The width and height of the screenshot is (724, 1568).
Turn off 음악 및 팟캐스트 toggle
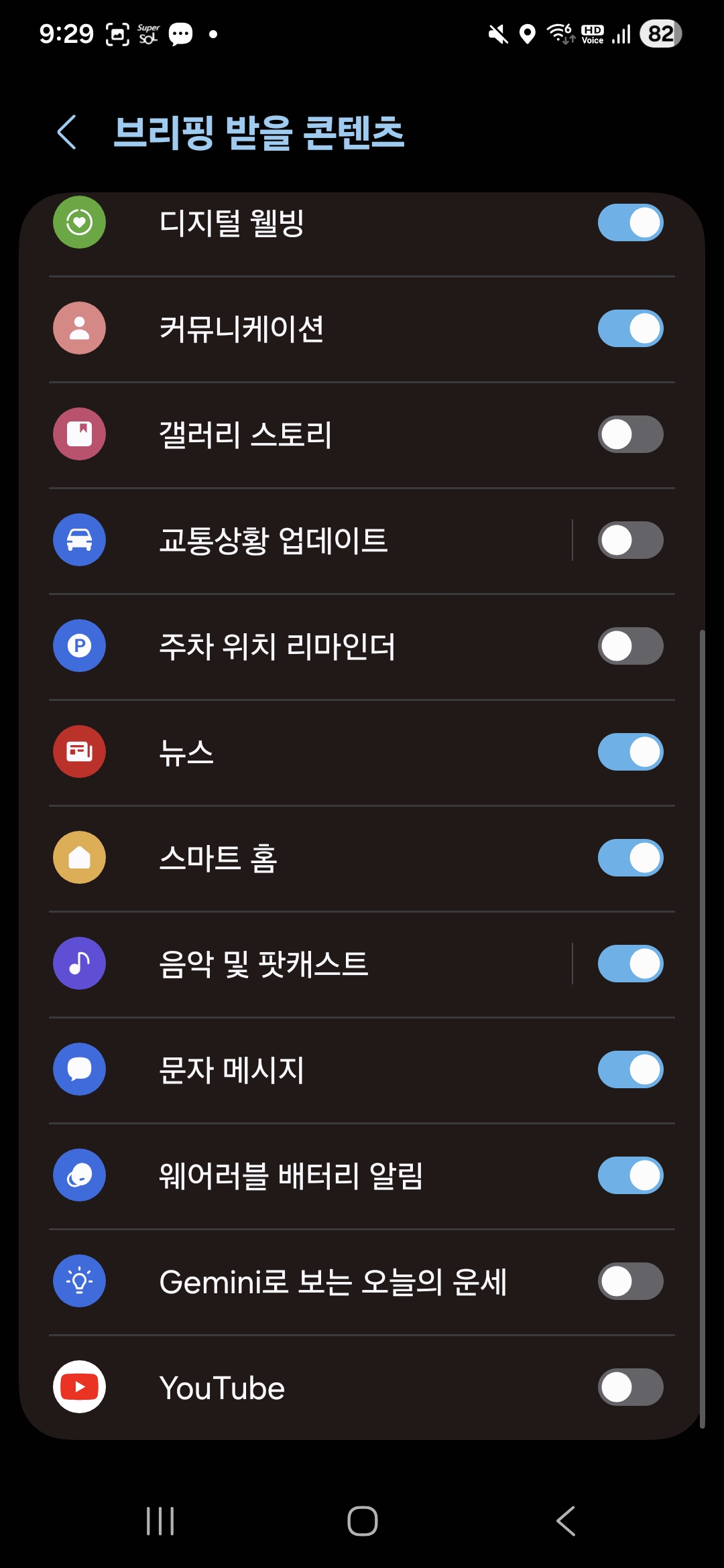coord(630,964)
